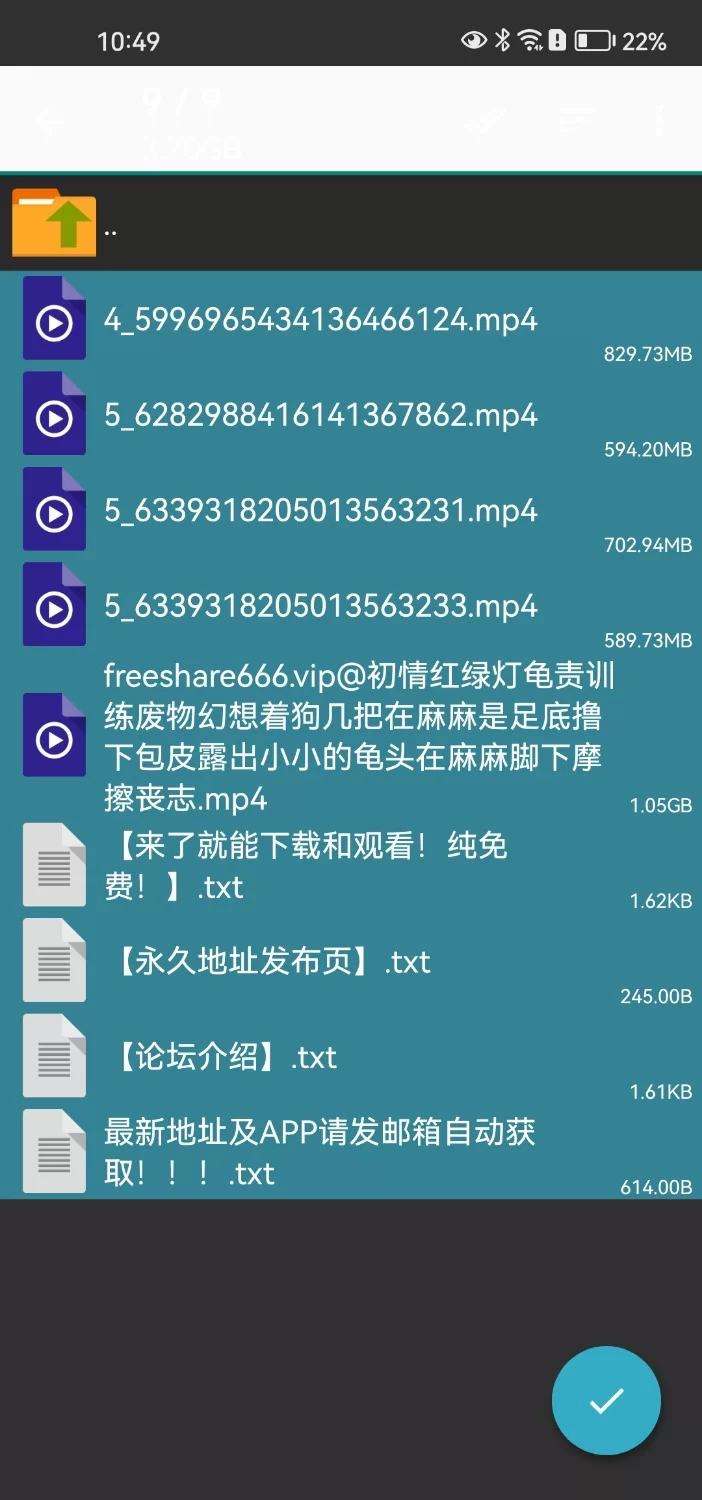
Task: Tap the 【论坛介绍】.txt row
Action: click(350, 1057)
